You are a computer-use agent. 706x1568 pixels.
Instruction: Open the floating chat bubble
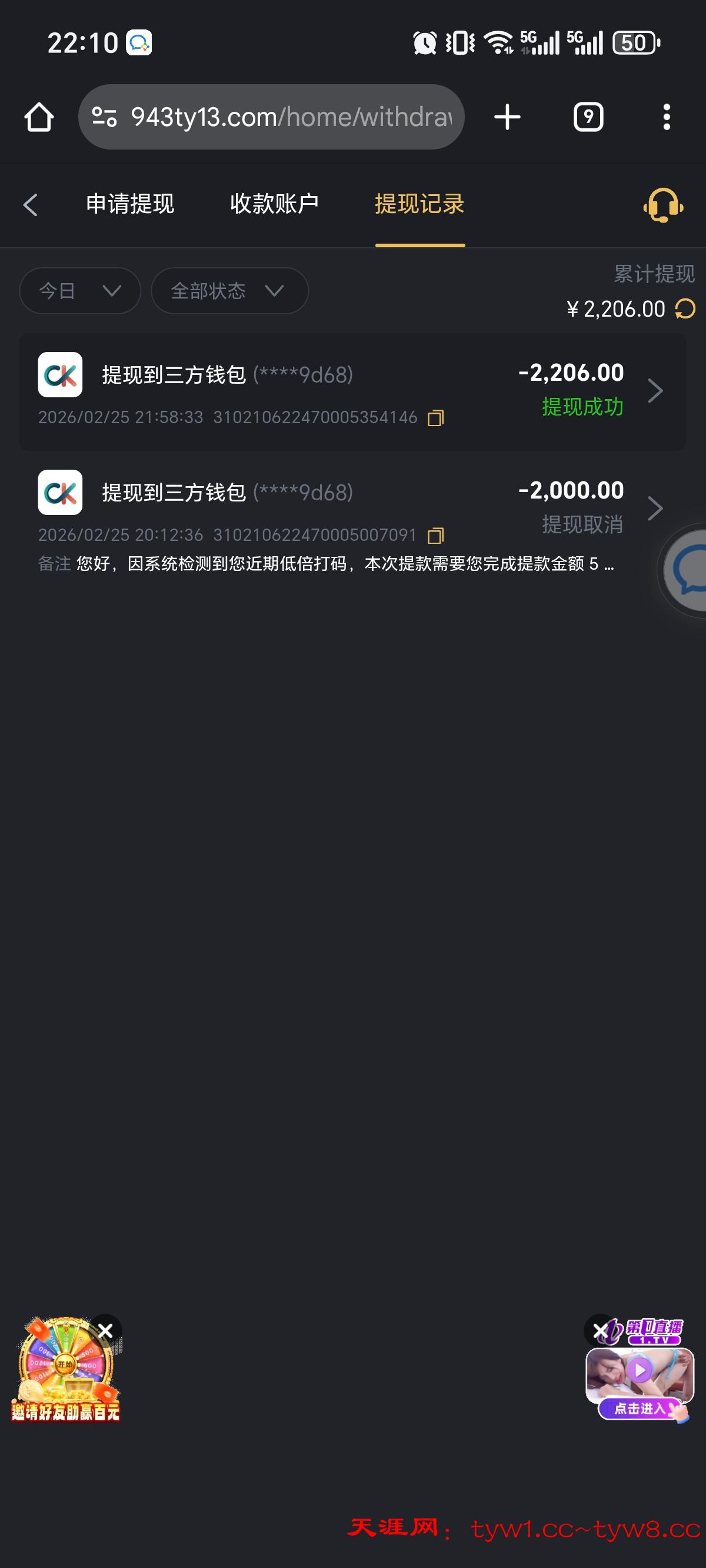pyautogui.click(x=688, y=570)
